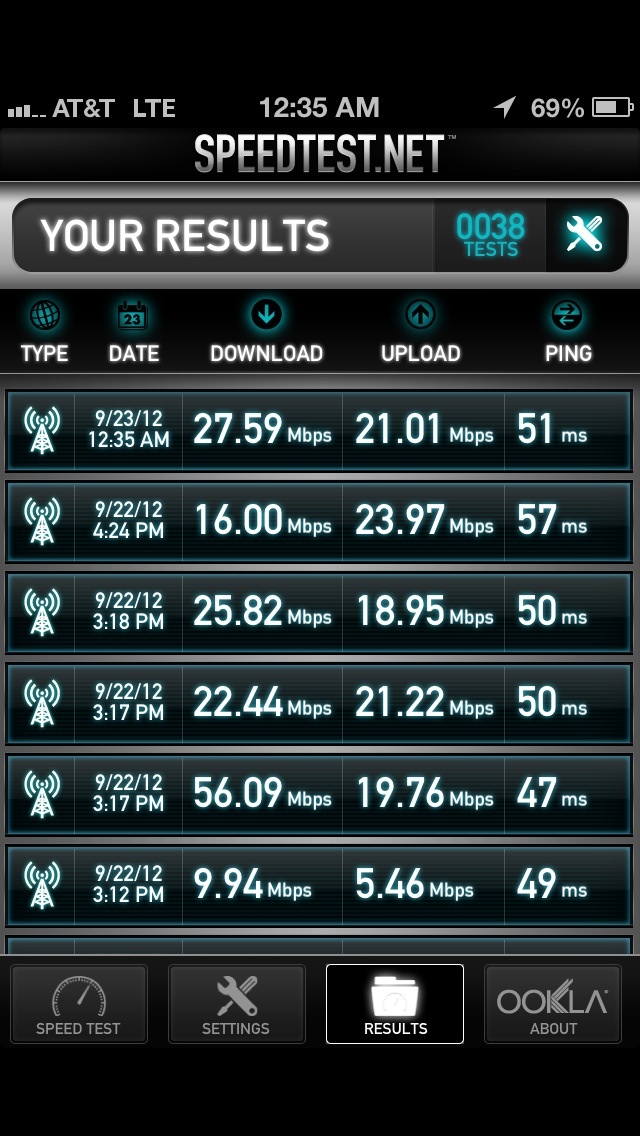Sort results by Ping
Viewport: 640px width, 1136px height.
(567, 332)
